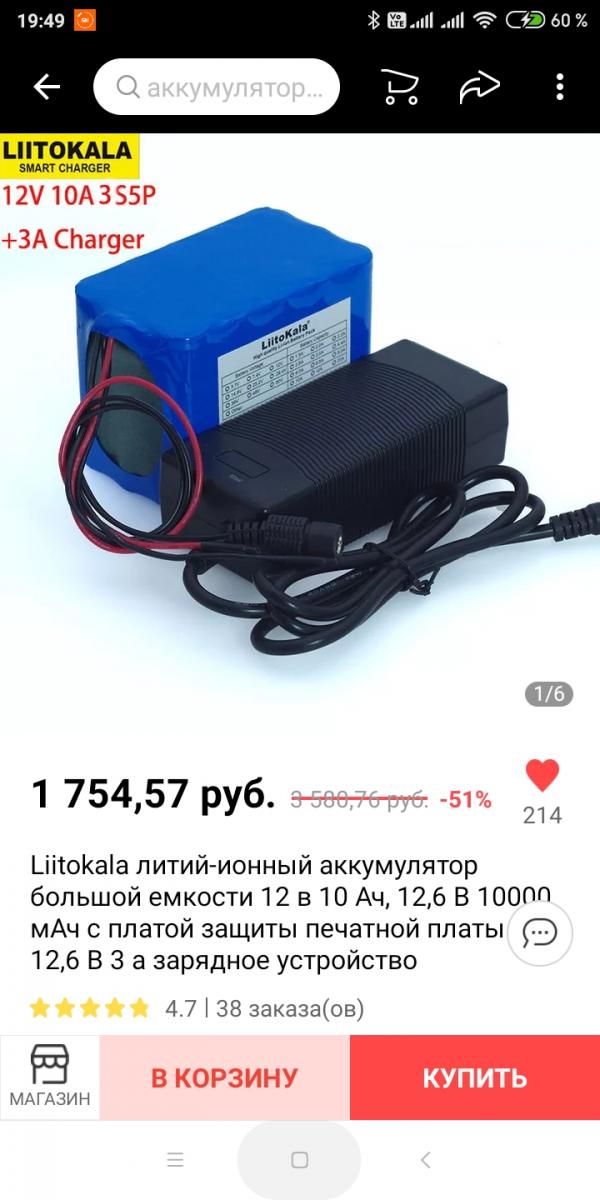This screenshot has height=1200, width=600.
Task: Visit the seller's Магазин page
Action: pyautogui.click(x=50, y=1077)
